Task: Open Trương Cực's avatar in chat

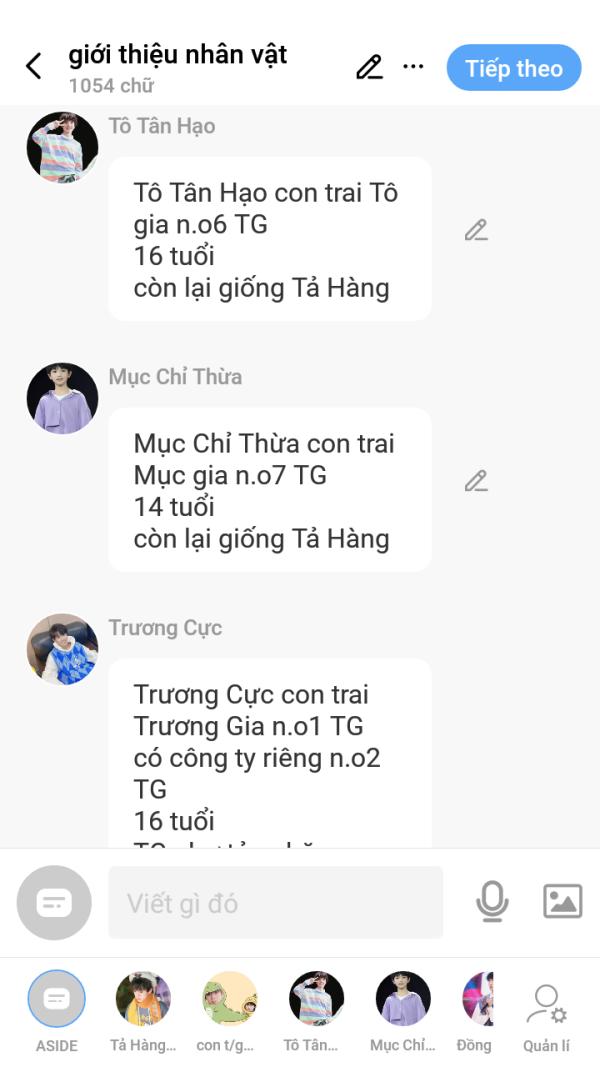Action: click(62, 649)
